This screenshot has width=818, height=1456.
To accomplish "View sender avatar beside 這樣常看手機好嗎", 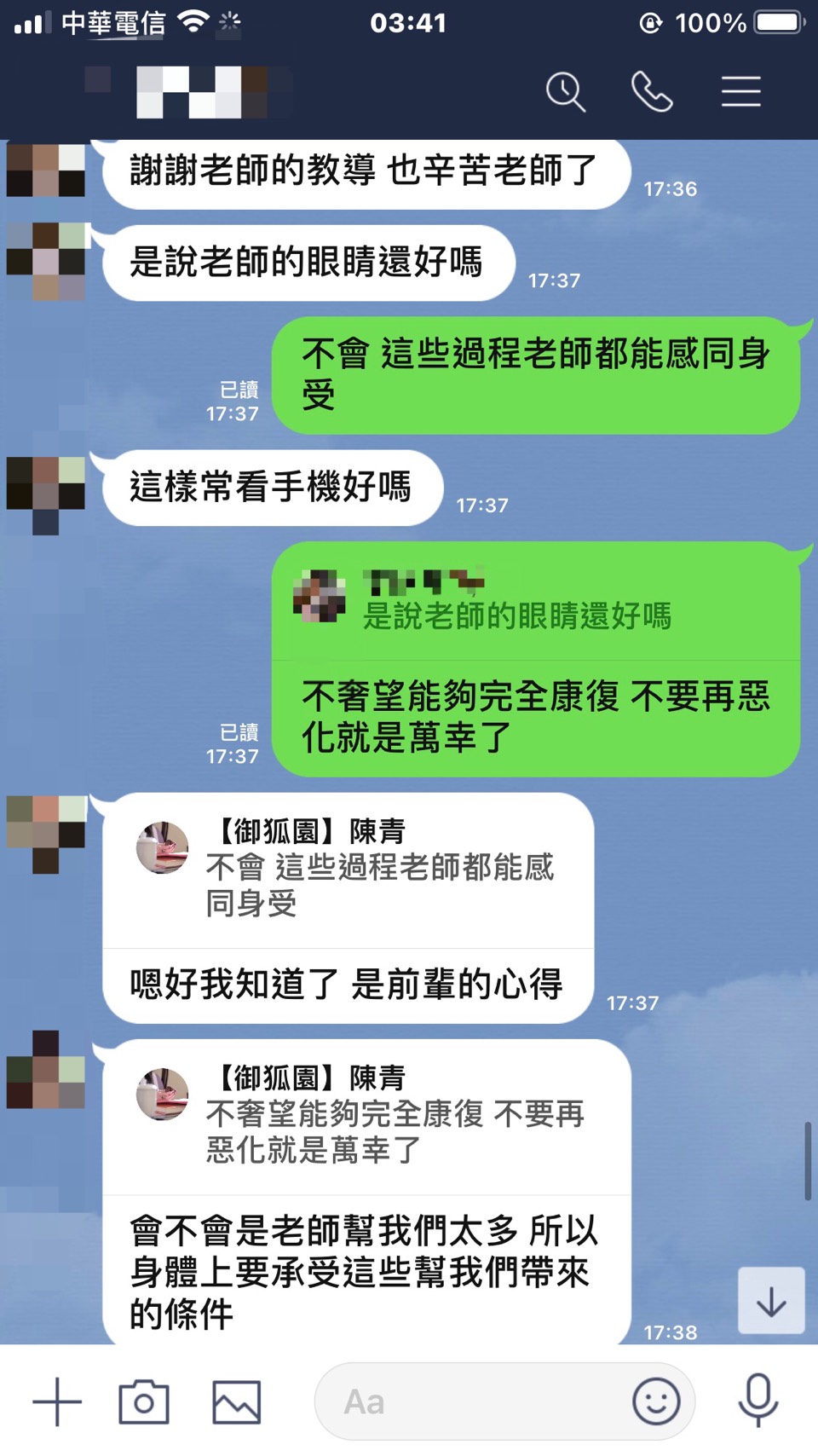I will tap(46, 493).
